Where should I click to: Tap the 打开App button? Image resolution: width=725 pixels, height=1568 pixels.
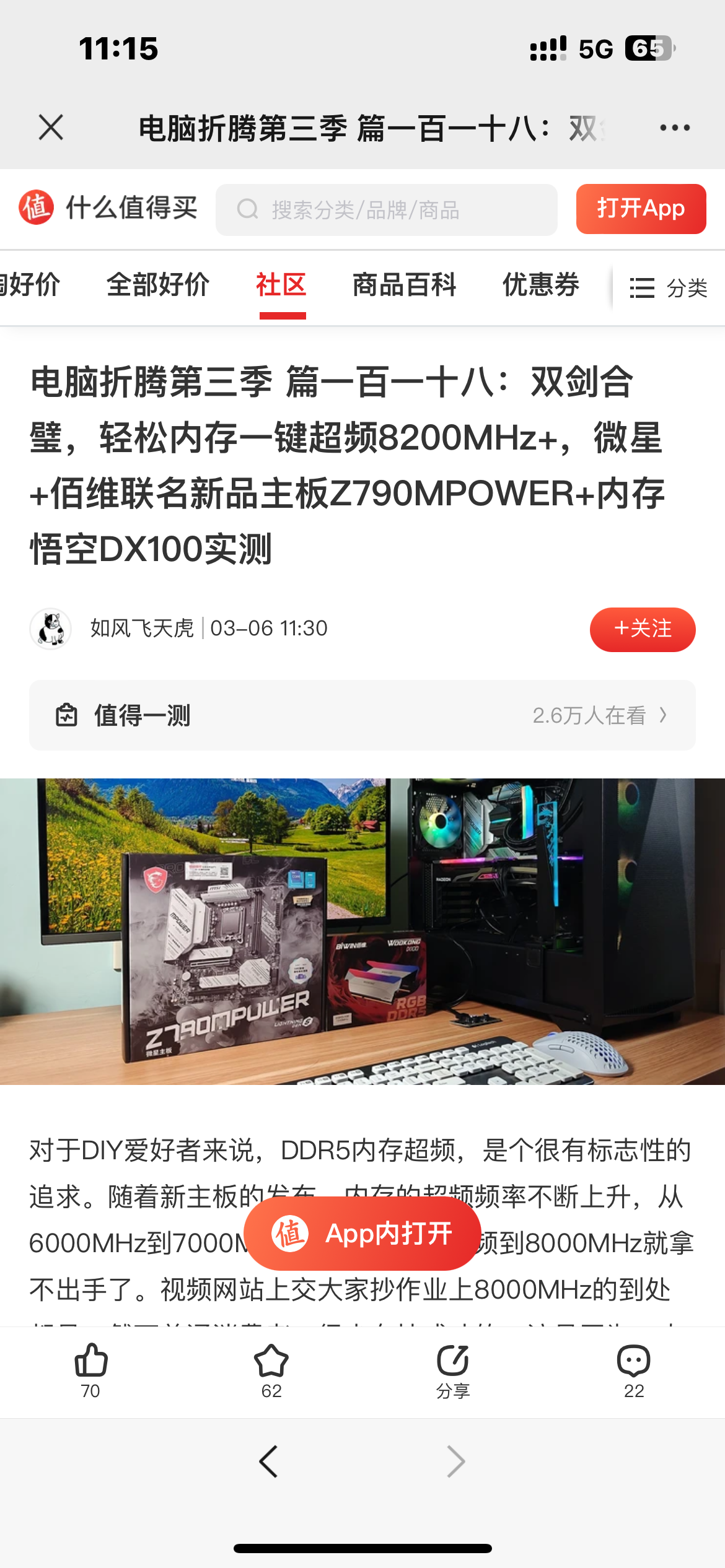(641, 209)
